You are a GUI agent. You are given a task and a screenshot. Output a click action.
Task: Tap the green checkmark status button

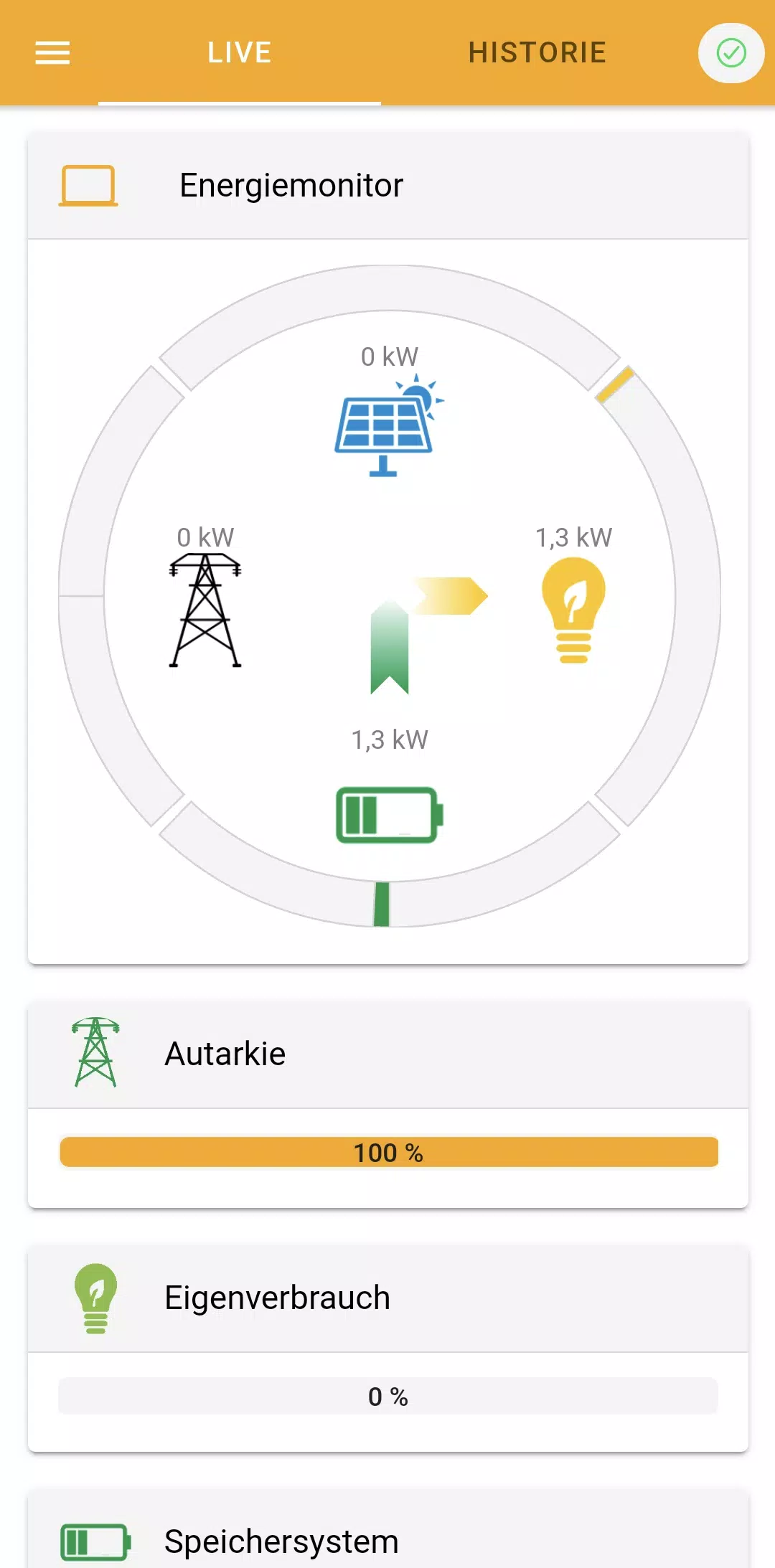coord(731,53)
